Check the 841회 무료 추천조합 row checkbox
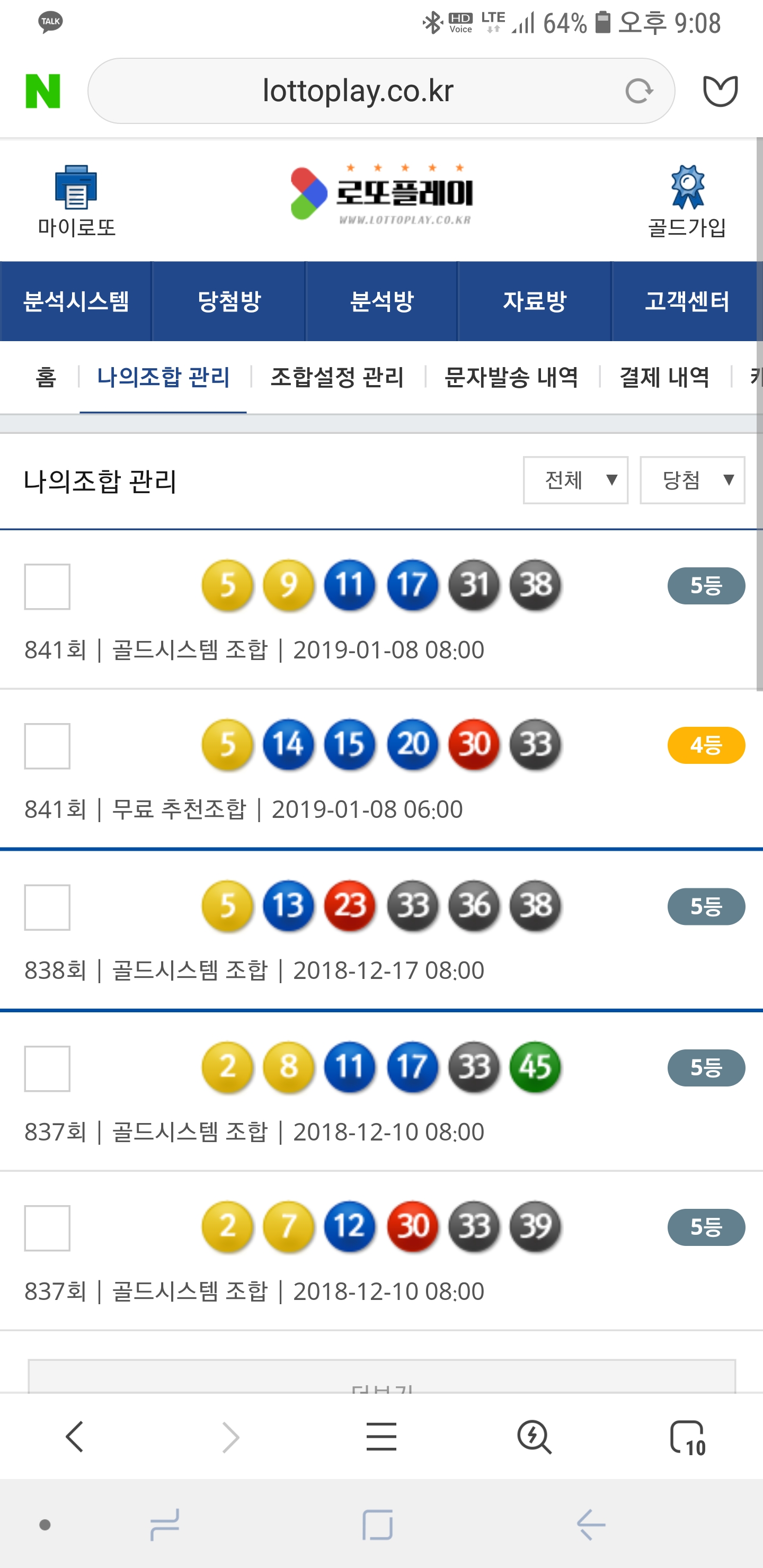Screen dimensions: 763x1568 pos(48,746)
